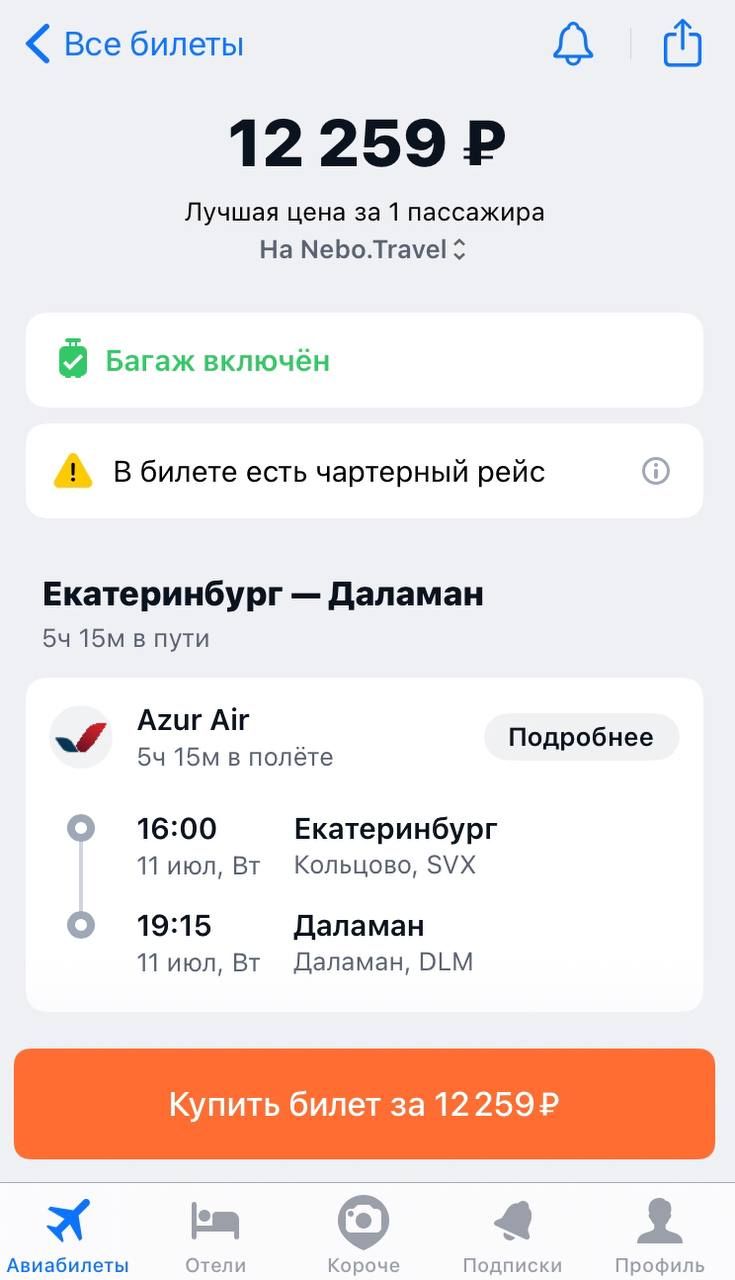735x1280 pixels.
Task: Switch to the Авиабилеты tab
Action: click(68, 1235)
